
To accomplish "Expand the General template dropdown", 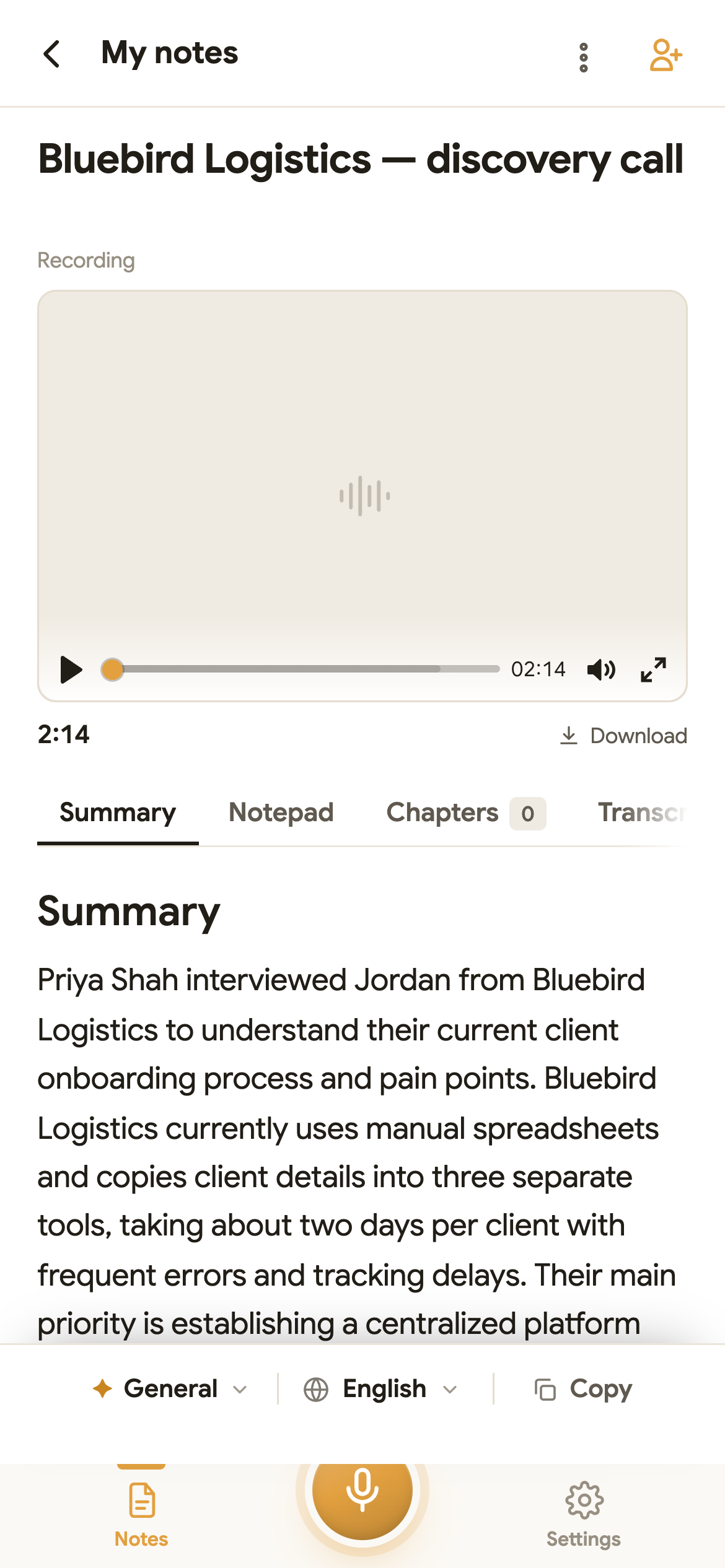I will click(x=170, y=1389).
